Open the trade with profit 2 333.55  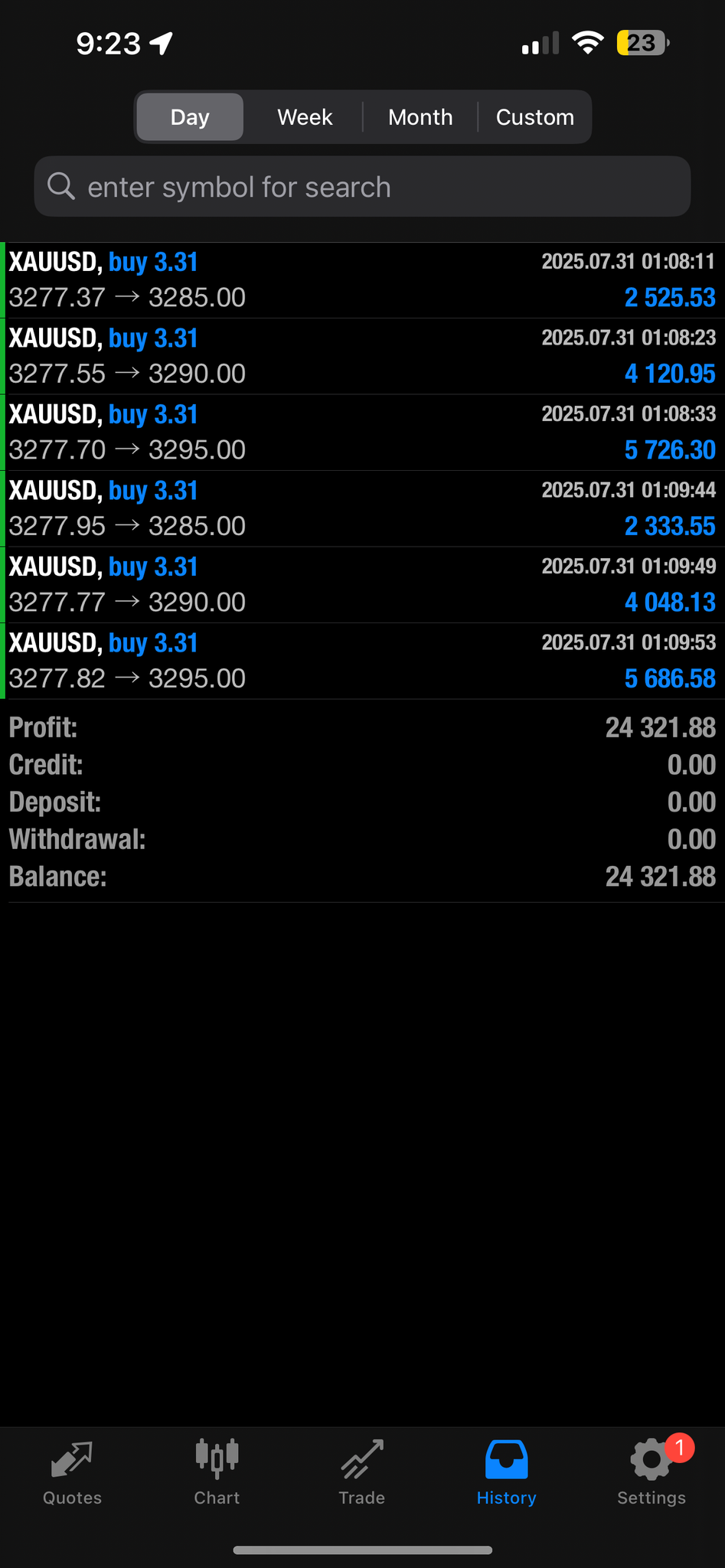coord(362,508)
